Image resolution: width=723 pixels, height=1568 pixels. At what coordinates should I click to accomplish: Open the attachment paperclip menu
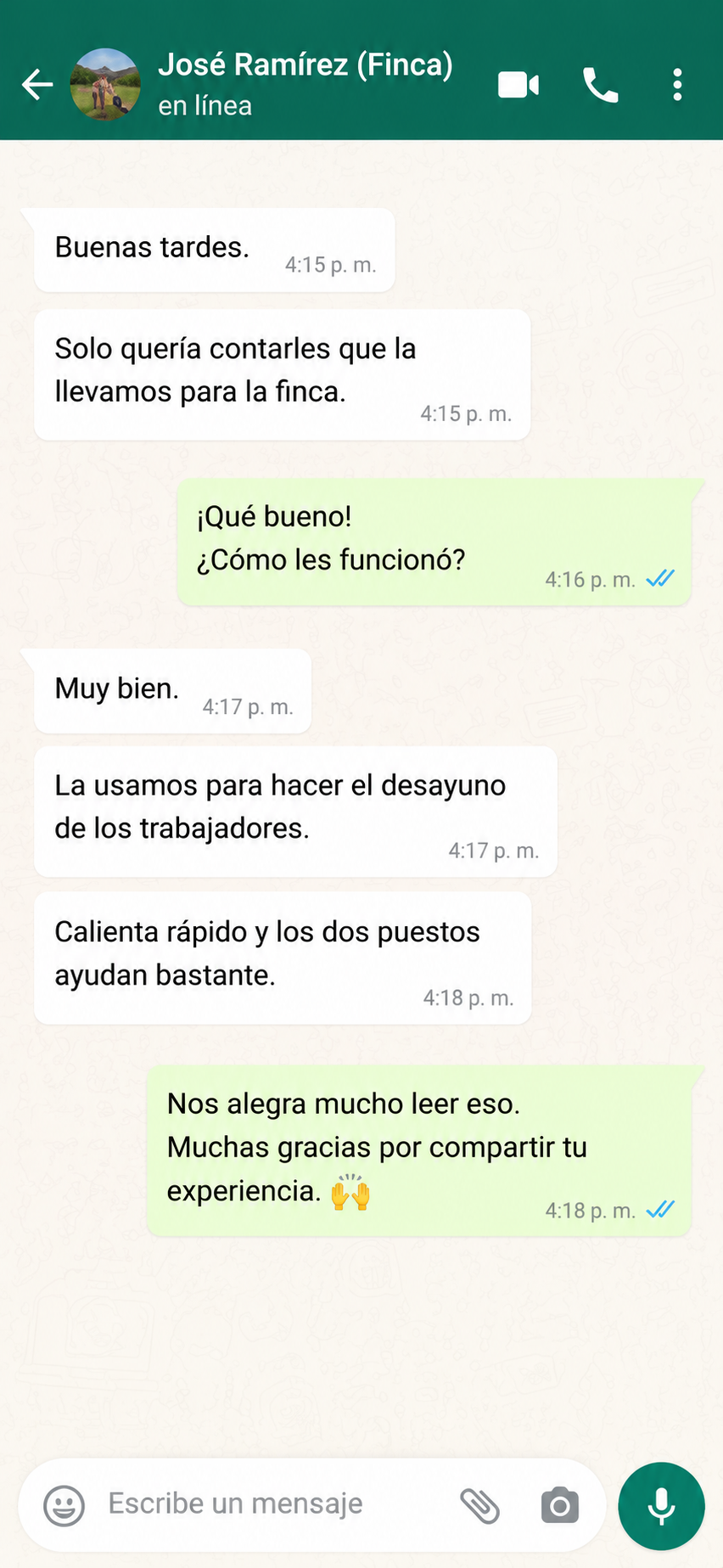point(479,1506)
